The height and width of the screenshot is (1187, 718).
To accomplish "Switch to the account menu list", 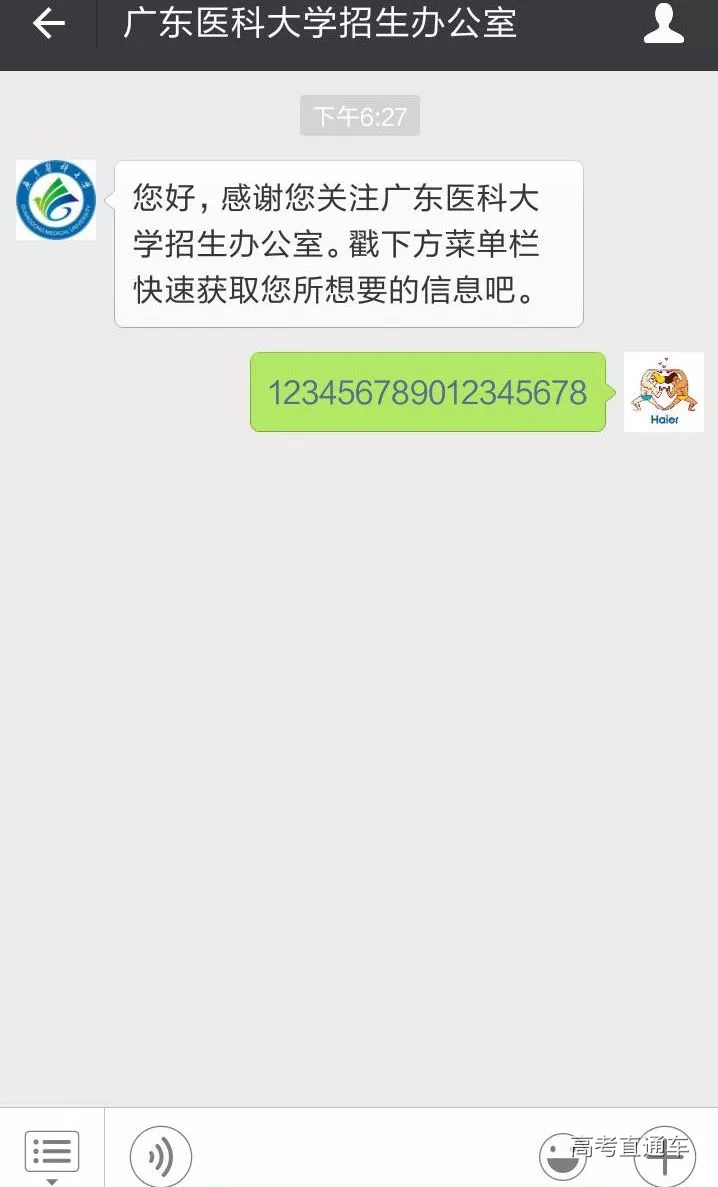I will 51,1155.
